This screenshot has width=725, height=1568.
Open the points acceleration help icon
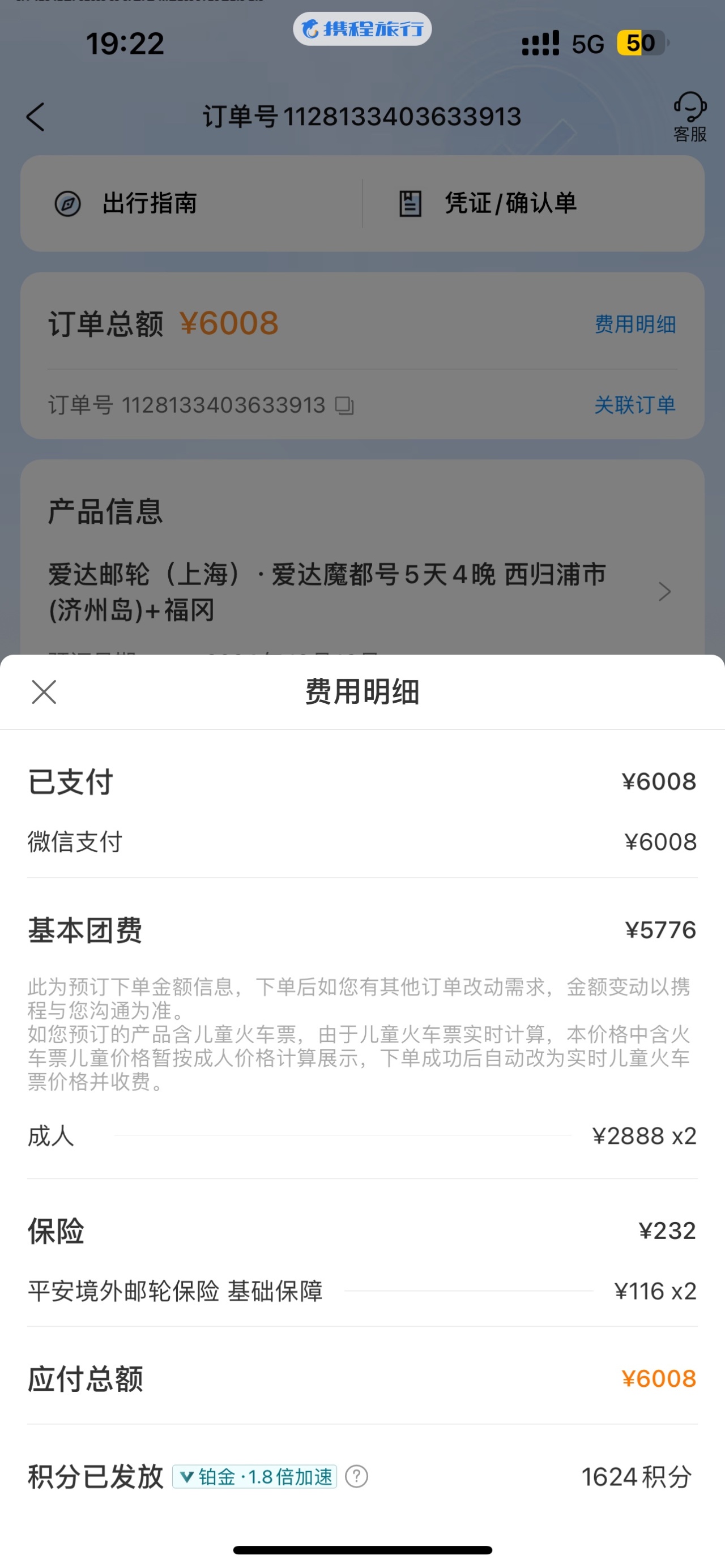point(357,1476)
